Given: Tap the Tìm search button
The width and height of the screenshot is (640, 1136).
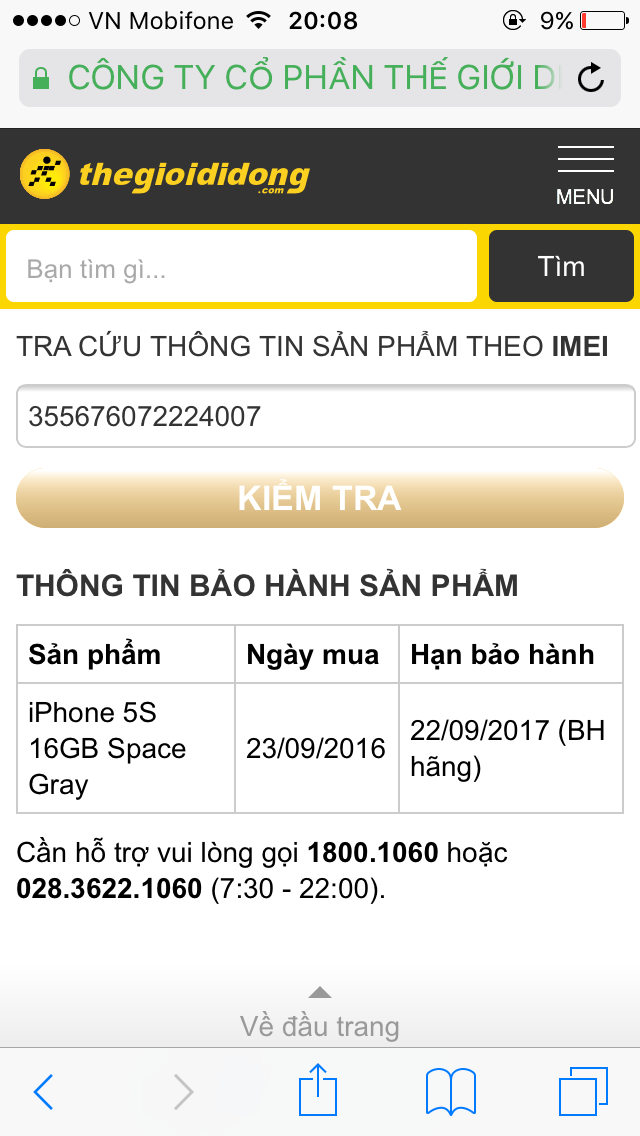Looking at the screenshot, I should coord(562,267).
